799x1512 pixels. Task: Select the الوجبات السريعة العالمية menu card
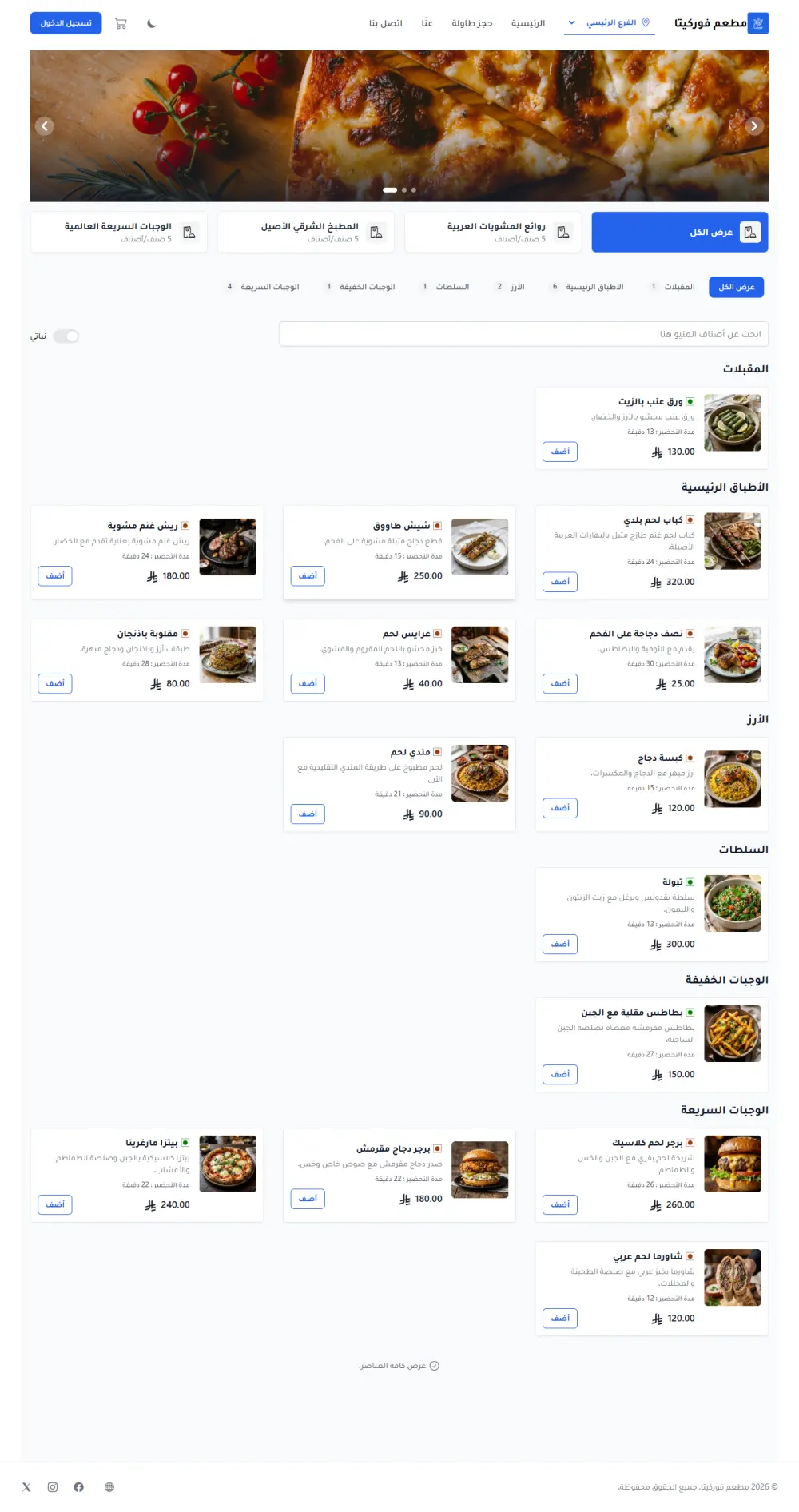click(x=118, y=232)
